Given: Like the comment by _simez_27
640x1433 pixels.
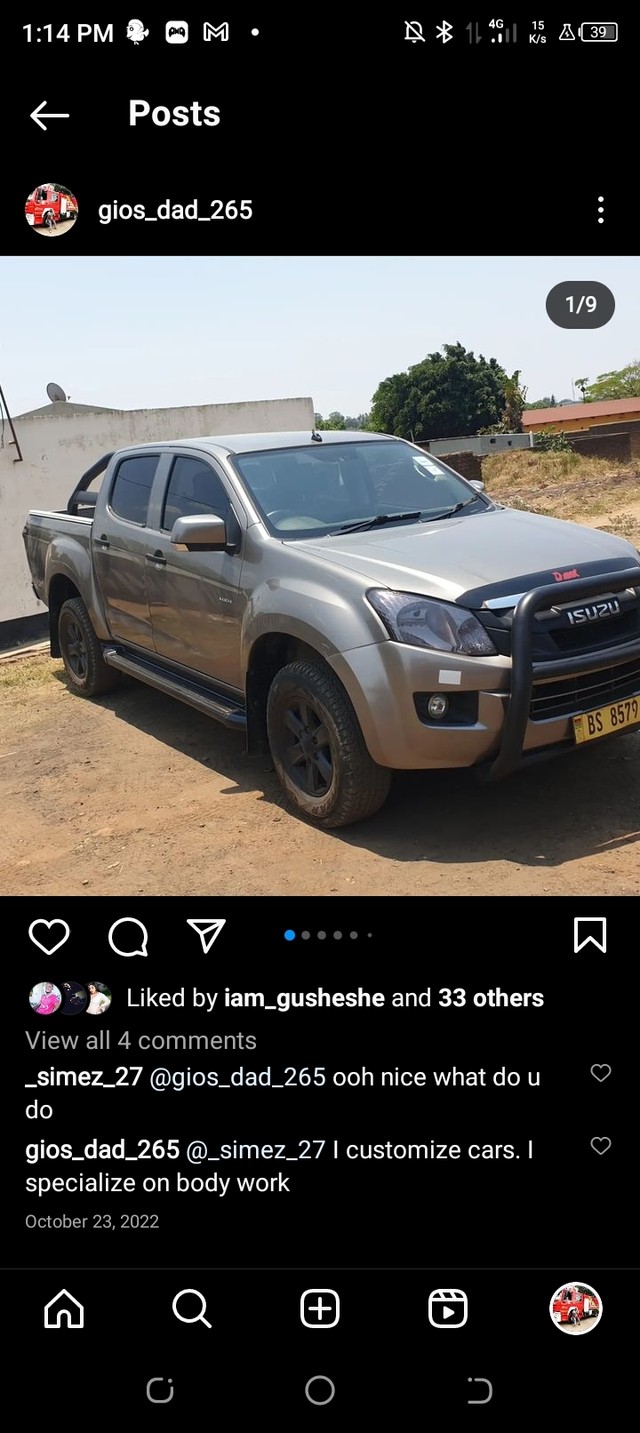Looking at the screenshot, I should pyautogui.click(x=600, y=1073).
